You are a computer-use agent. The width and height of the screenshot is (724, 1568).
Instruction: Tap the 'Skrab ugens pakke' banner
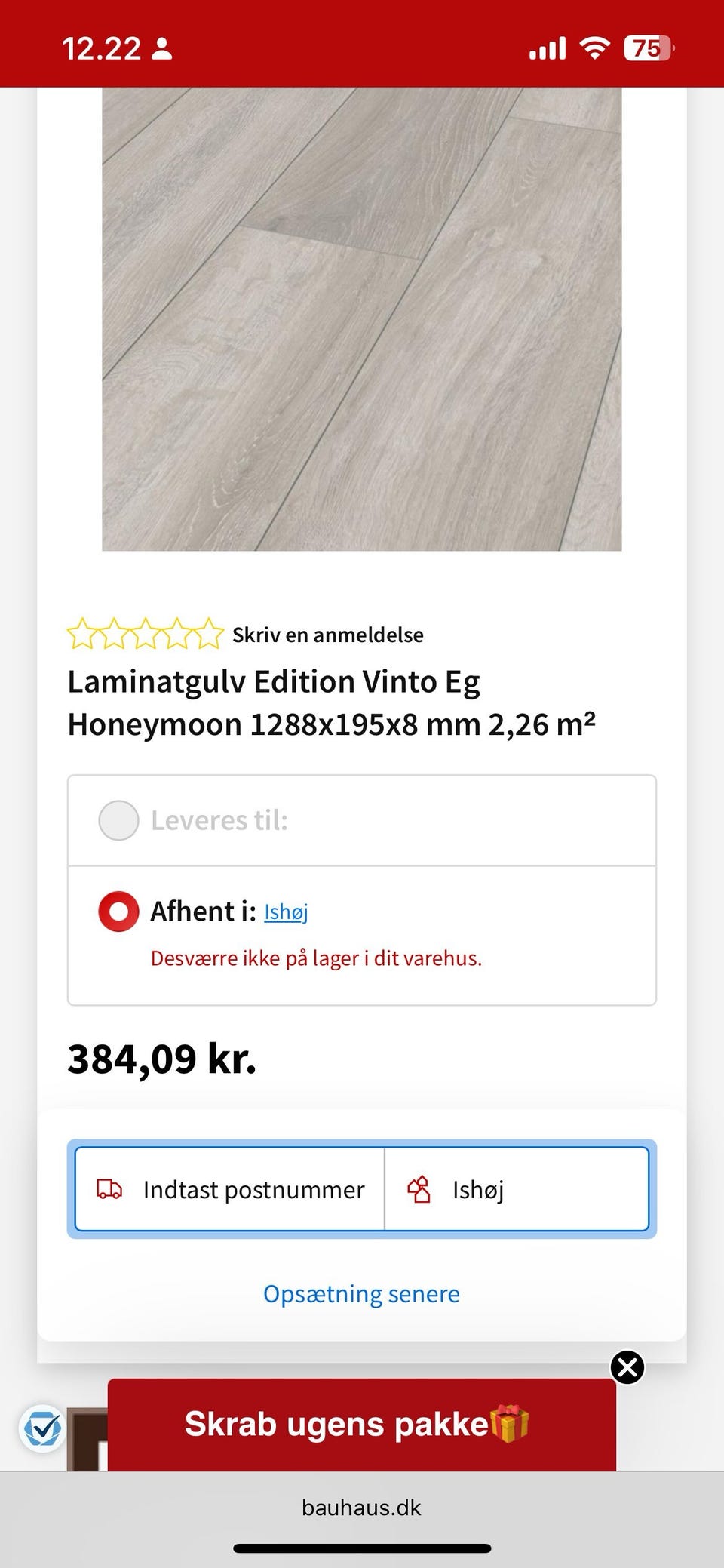339,1424
